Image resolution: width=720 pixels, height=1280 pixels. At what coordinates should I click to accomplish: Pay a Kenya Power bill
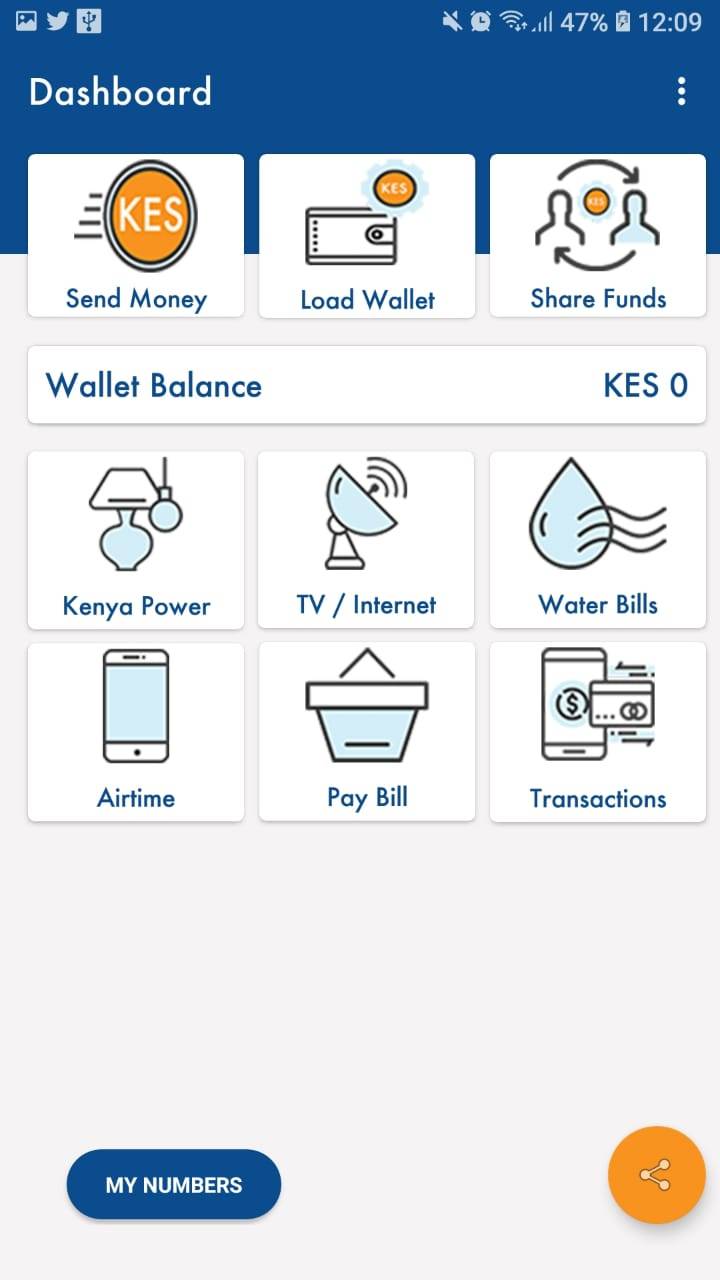136,540
